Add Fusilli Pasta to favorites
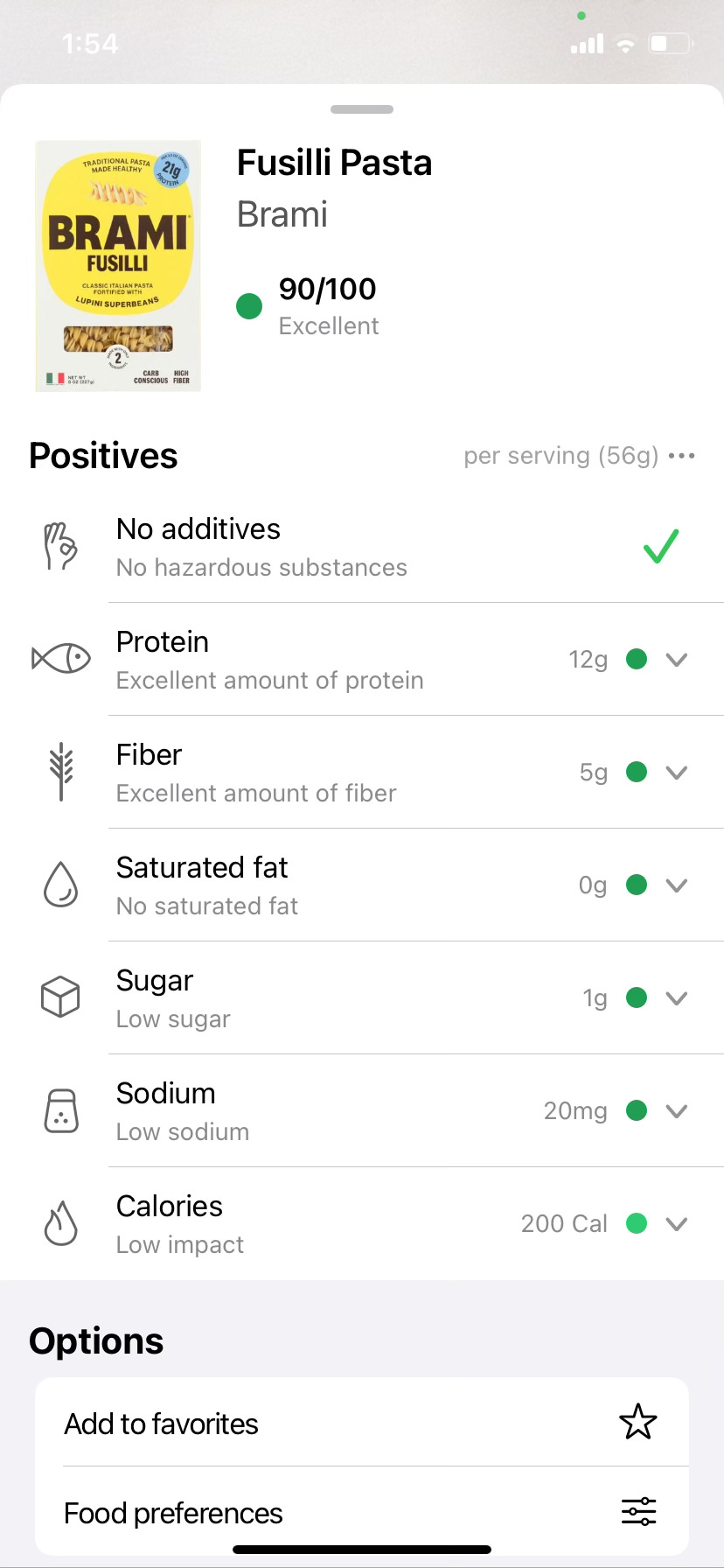The image size is (724, 1568). click(x=362, y=1424)
